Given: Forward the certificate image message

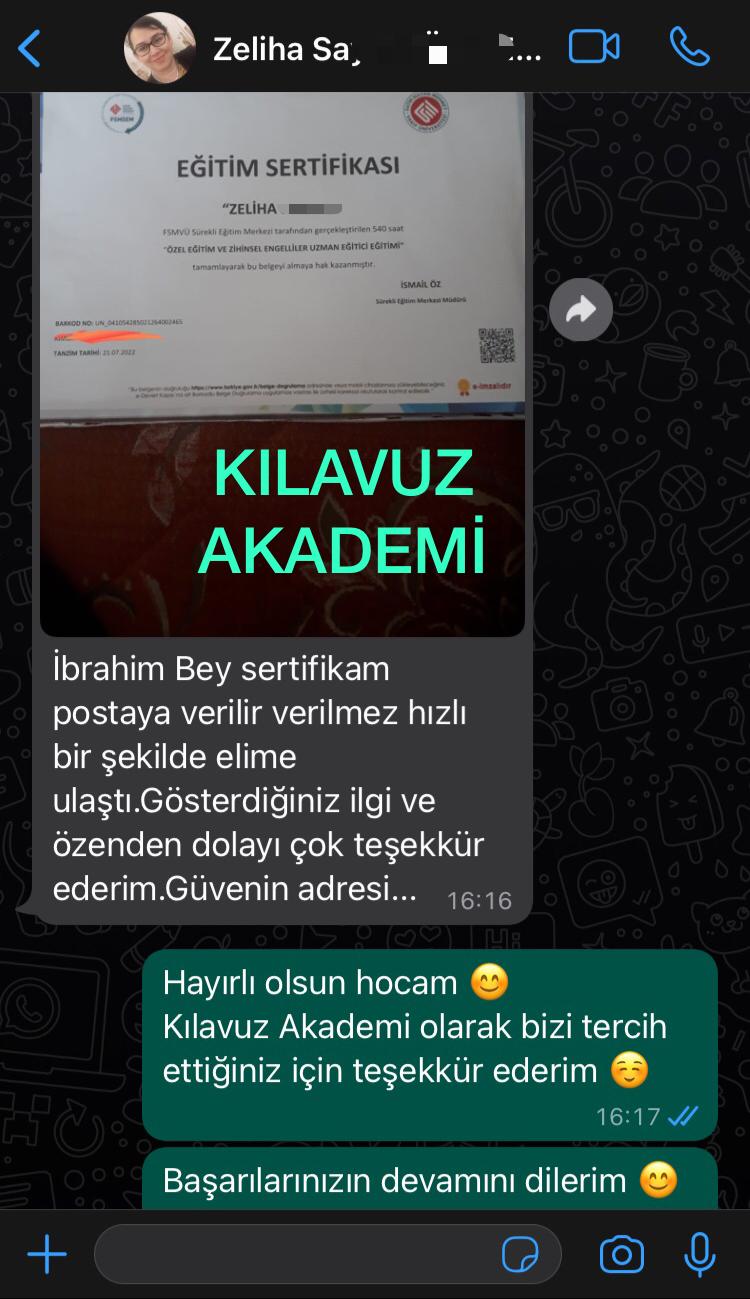Looking at the screenshot, I should point(581,311).
